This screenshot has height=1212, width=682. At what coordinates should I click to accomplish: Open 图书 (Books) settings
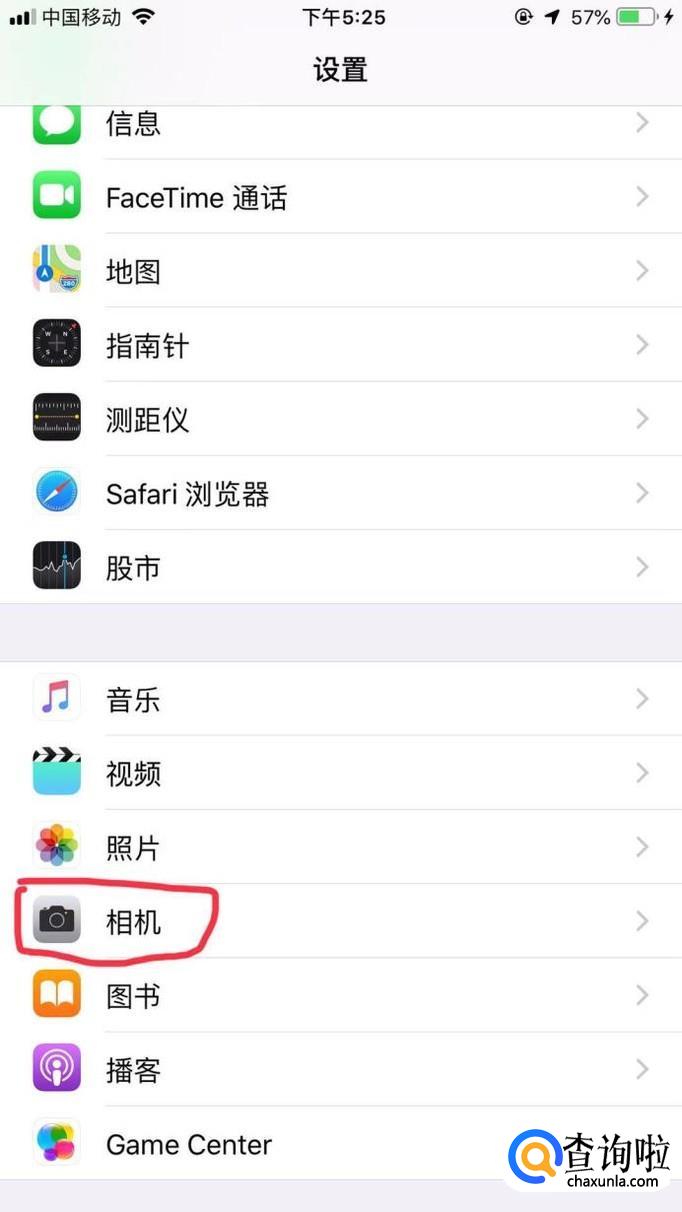point(340,995)
